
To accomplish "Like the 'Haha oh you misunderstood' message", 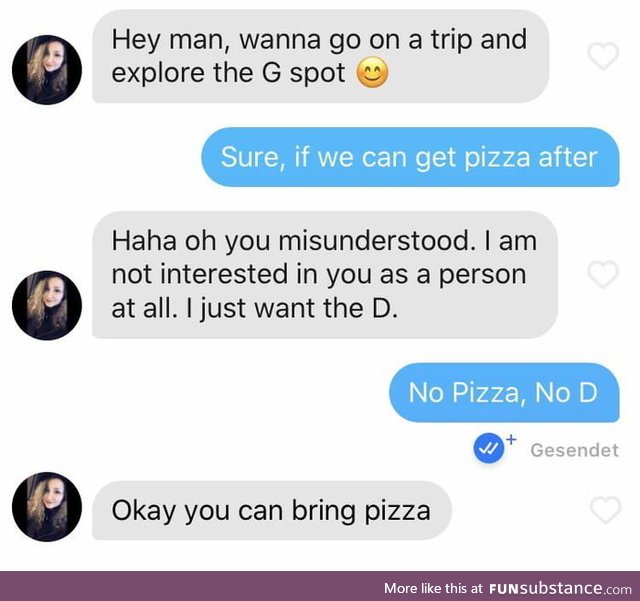I will [x=602, y=274].
